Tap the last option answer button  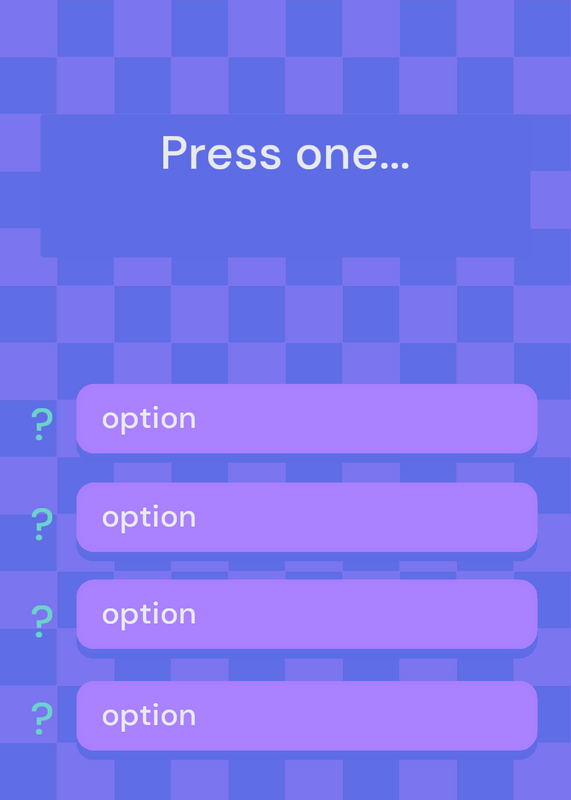pyautogui.click(x=307, y=715)
